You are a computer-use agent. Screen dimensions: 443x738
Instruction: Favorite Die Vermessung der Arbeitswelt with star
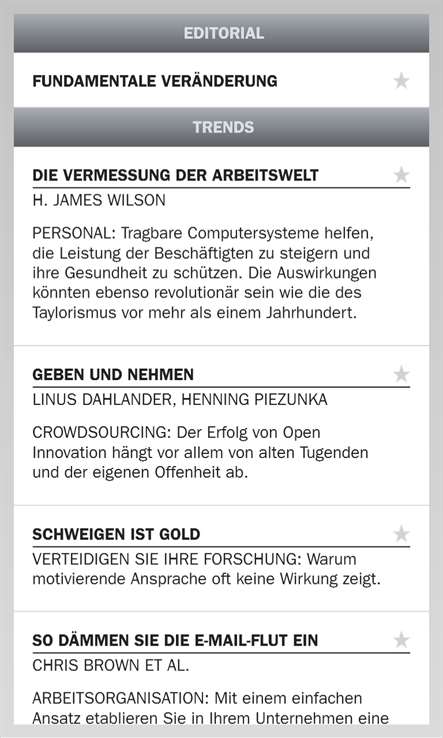[402, 175]
